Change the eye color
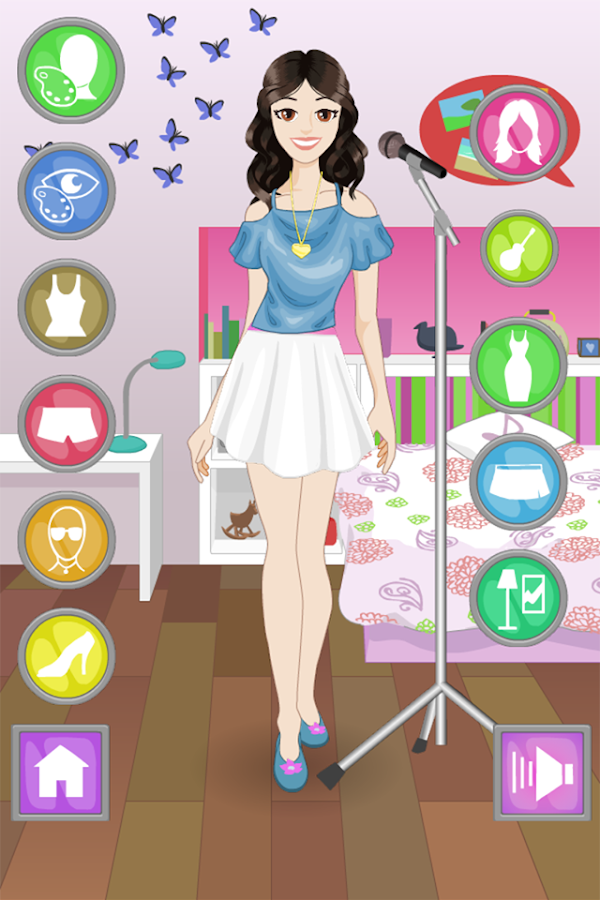The height and width of the screenshot is (900, 600). [x=67, y=191]
